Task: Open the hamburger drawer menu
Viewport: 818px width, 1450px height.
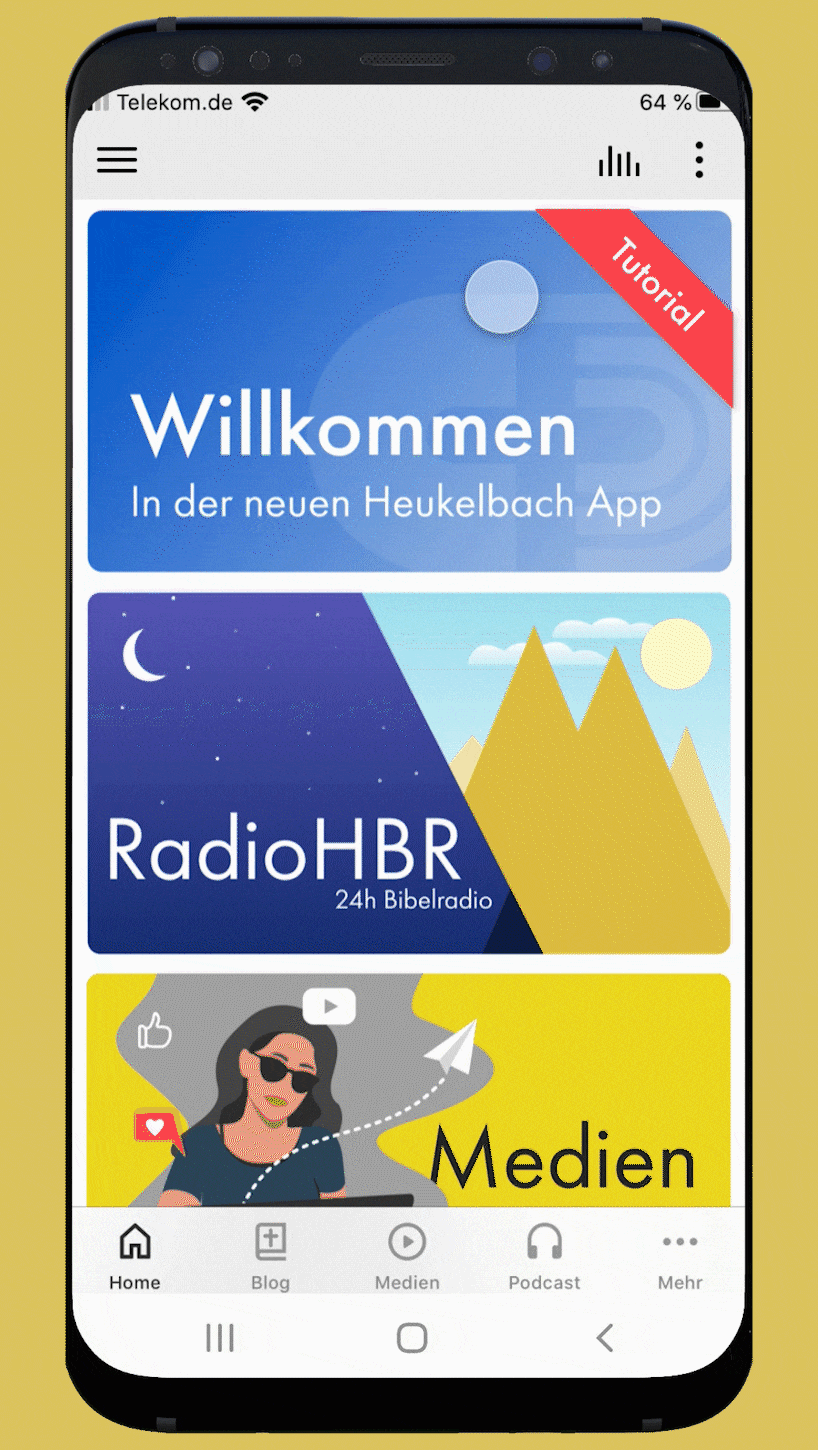Action: click(x=117, y=160)
